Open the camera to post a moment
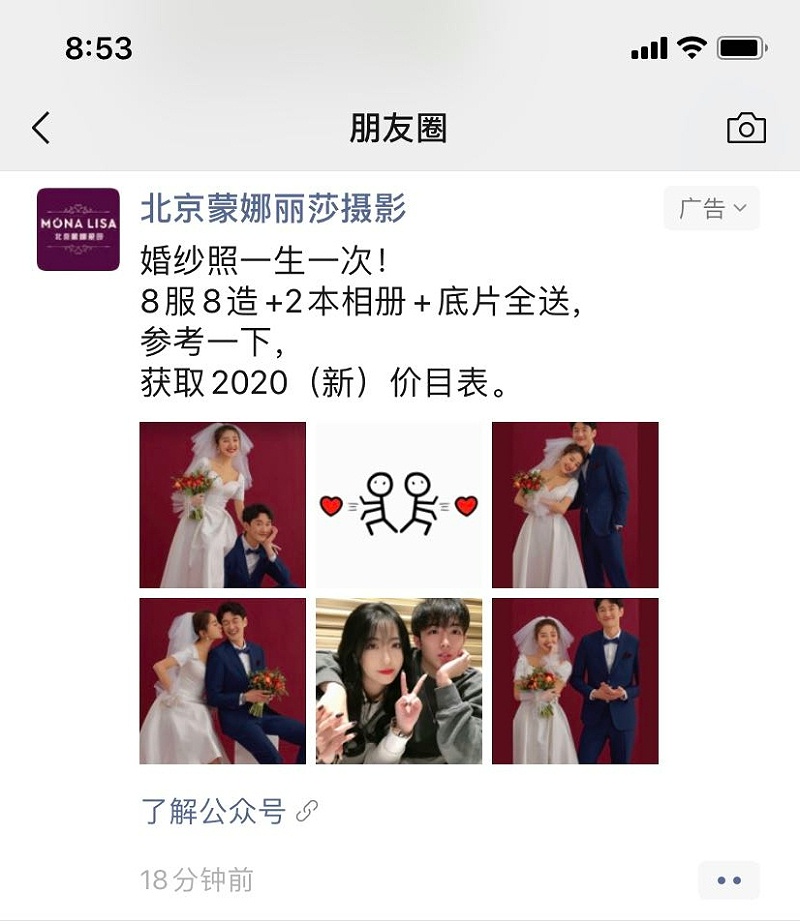Screen dimensions: 800x924 (x=746, y=128)
